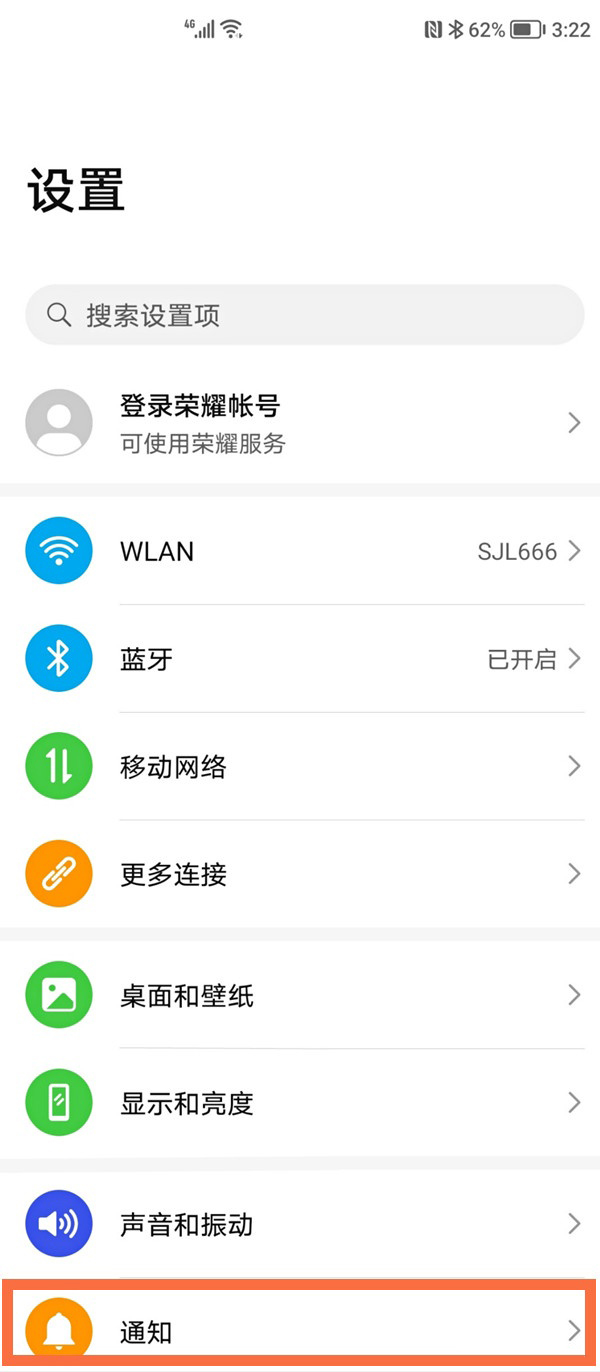Tap the 搜索设置项 search box

(304, 316)
